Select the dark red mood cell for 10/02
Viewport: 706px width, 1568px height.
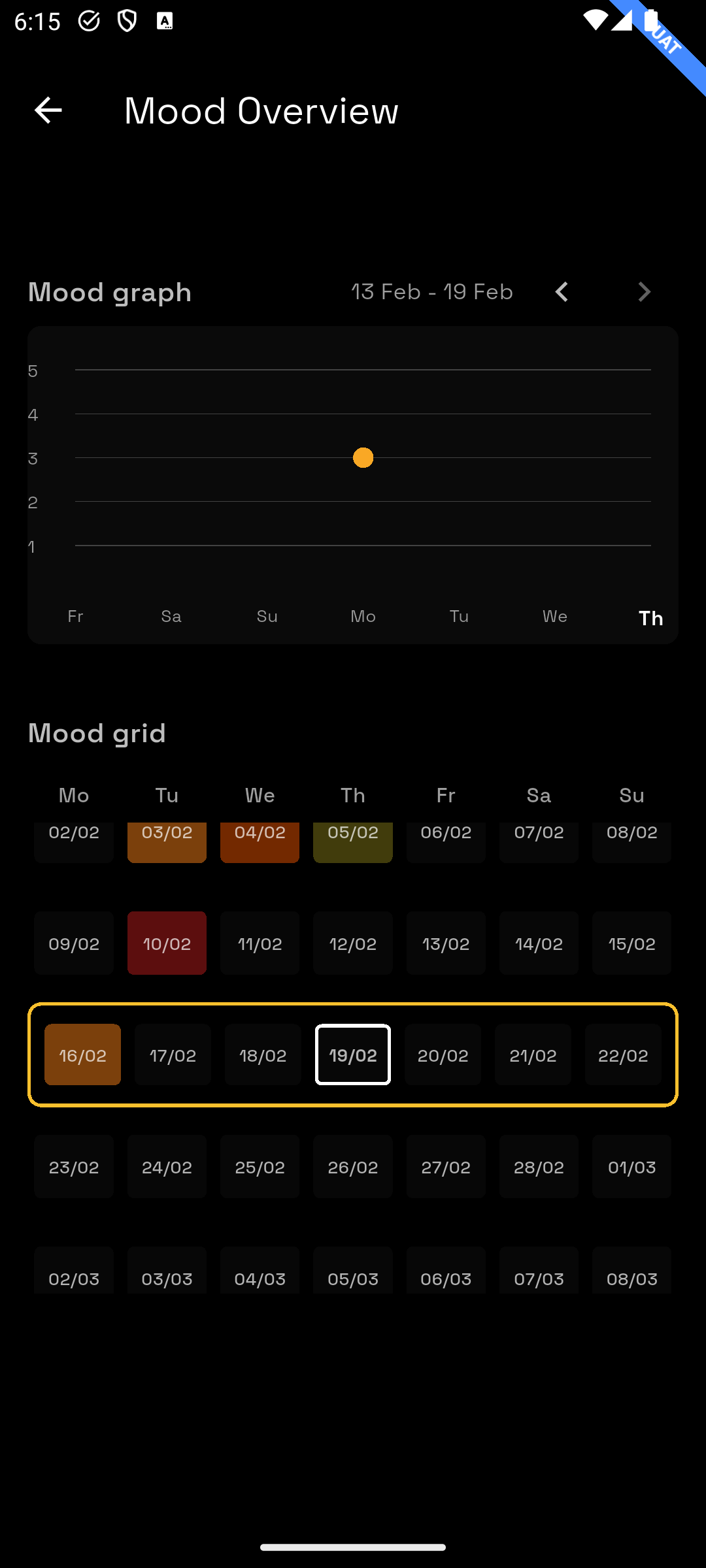[x=167, y=943]
